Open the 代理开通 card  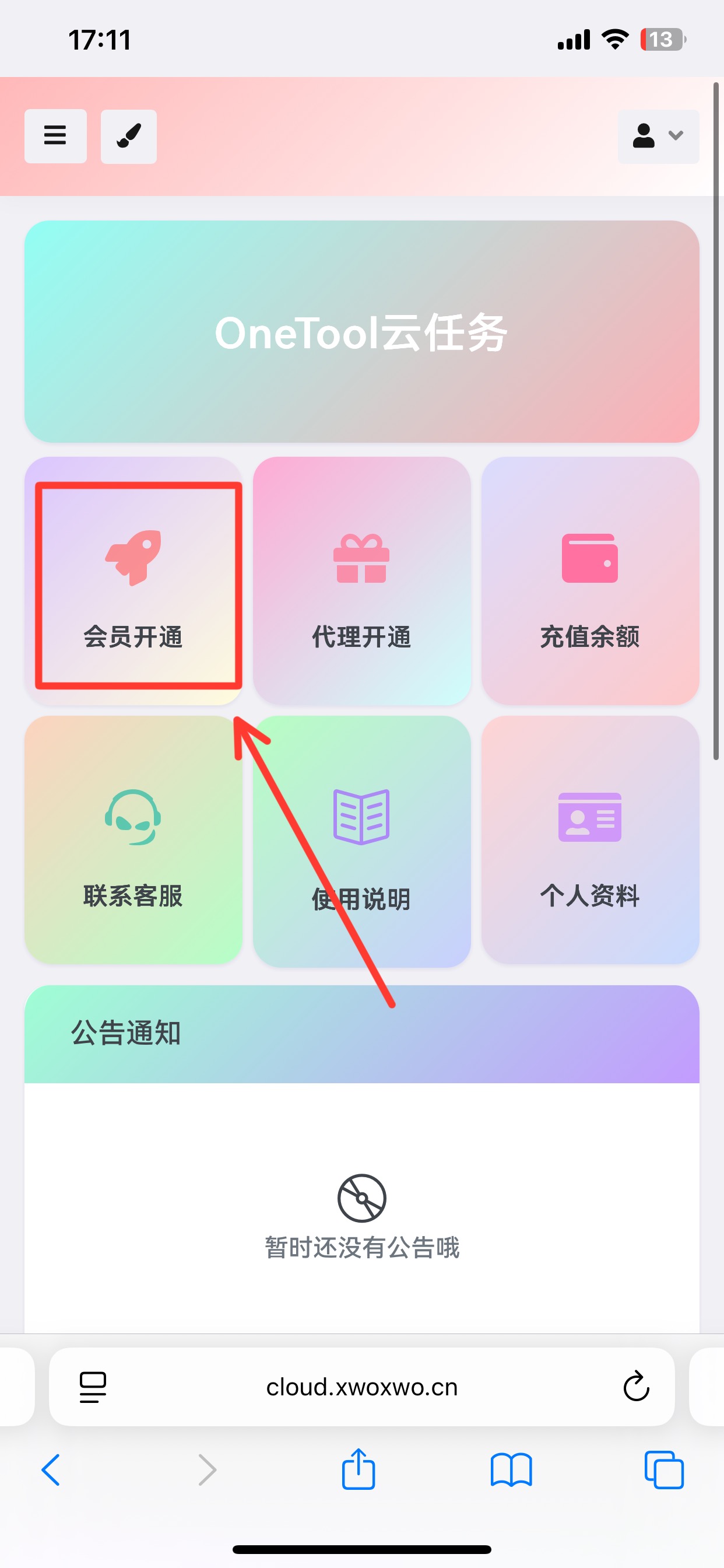tap(361, 582)
